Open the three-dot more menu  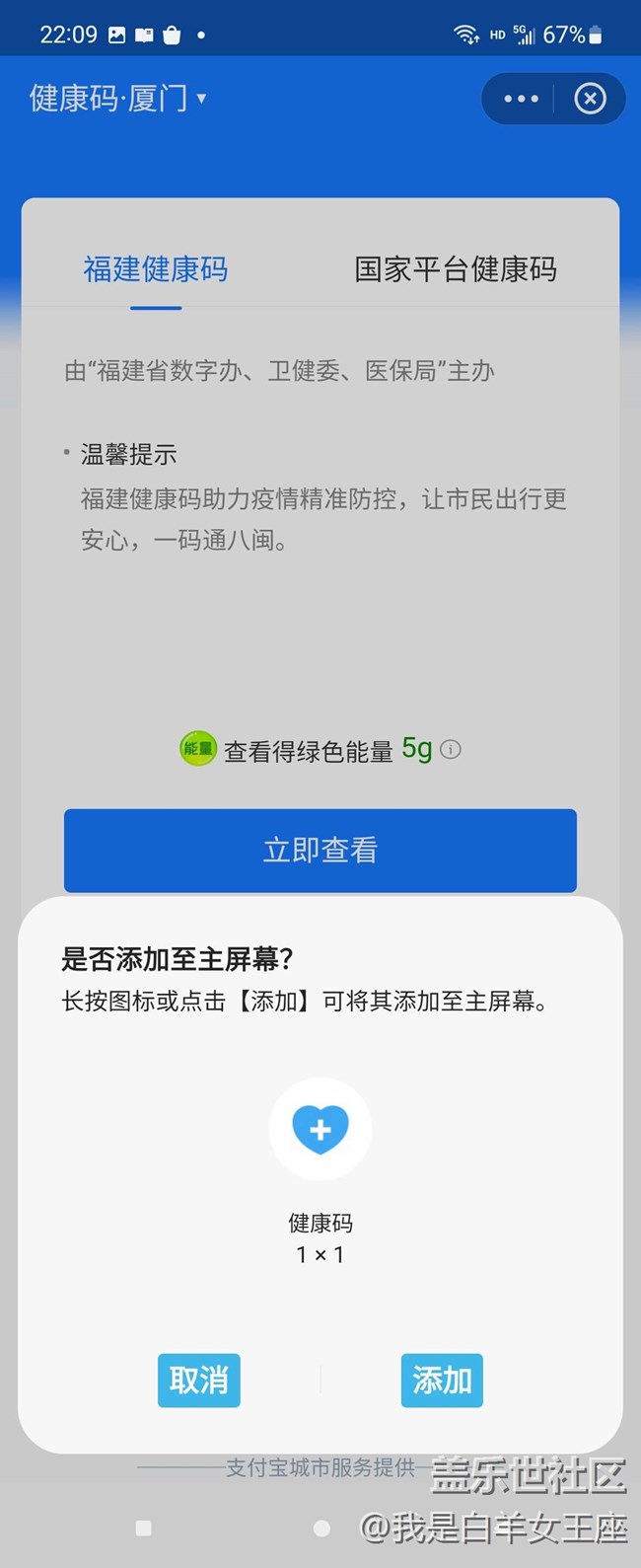(x=521, y=99)
